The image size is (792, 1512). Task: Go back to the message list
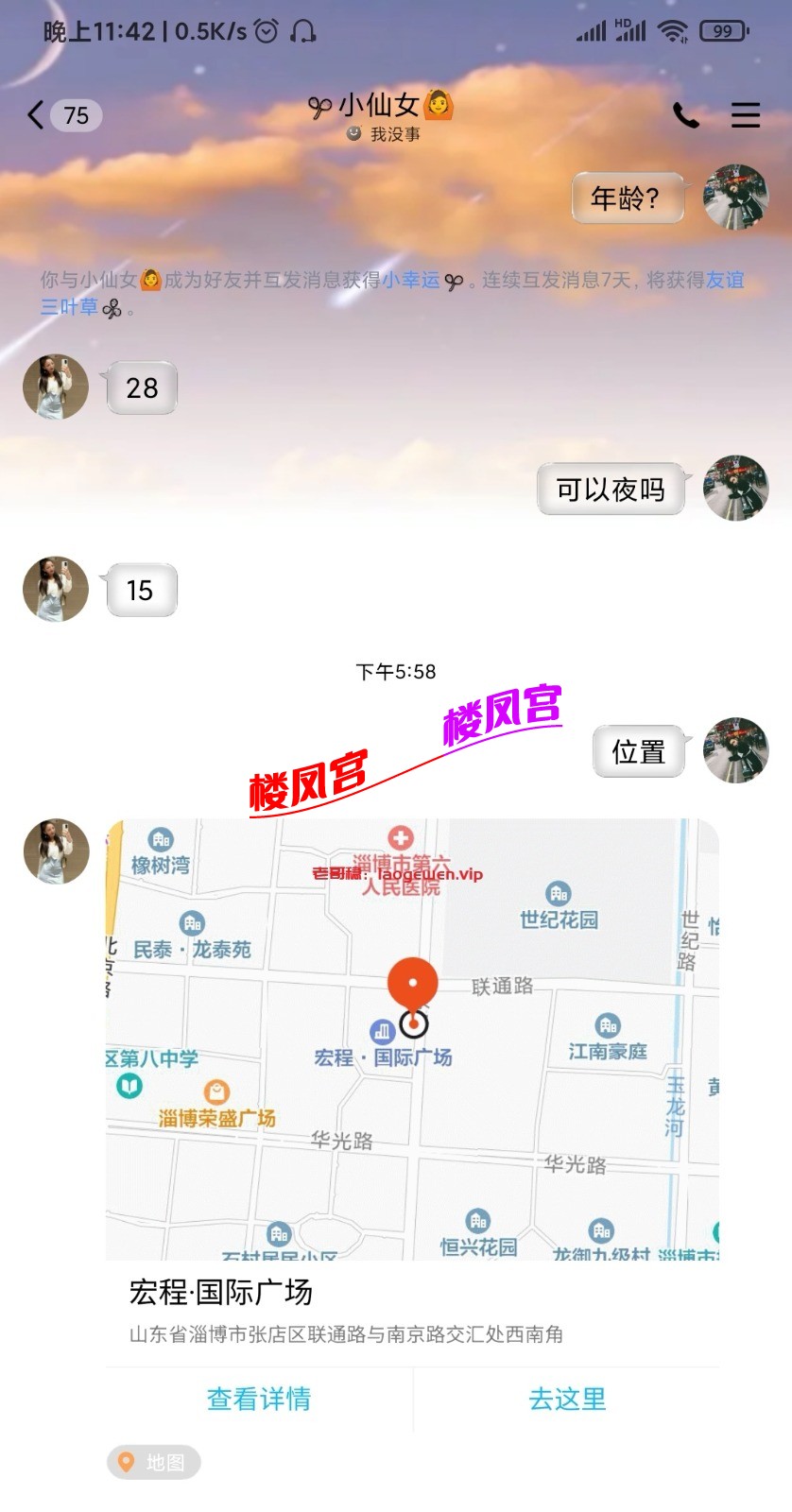pos(38,115)
